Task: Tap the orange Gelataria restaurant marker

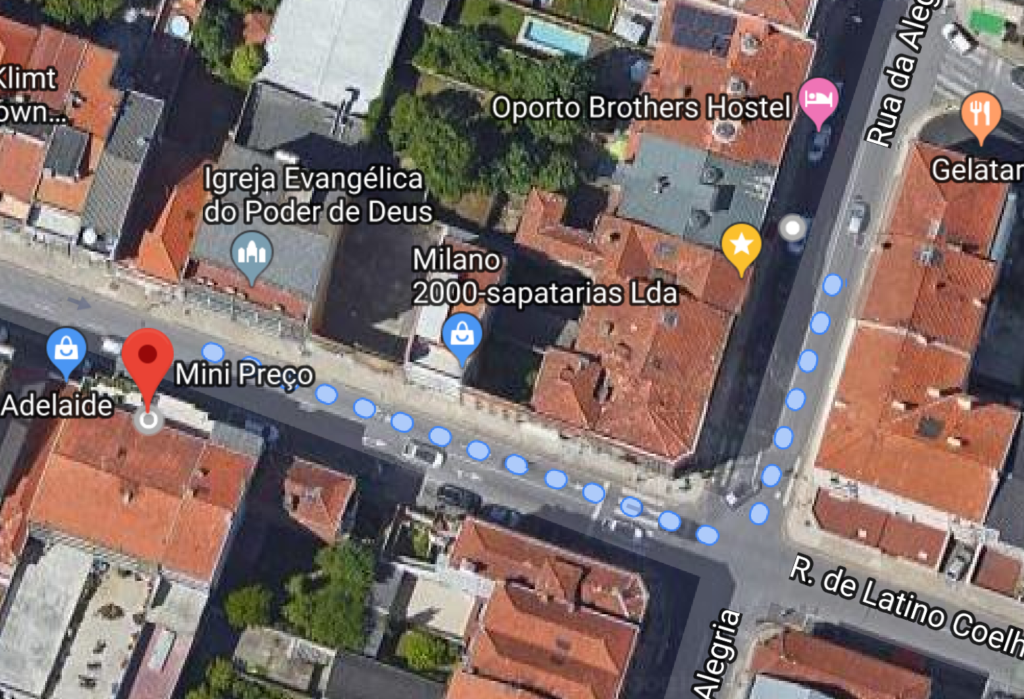Action: 981,113
